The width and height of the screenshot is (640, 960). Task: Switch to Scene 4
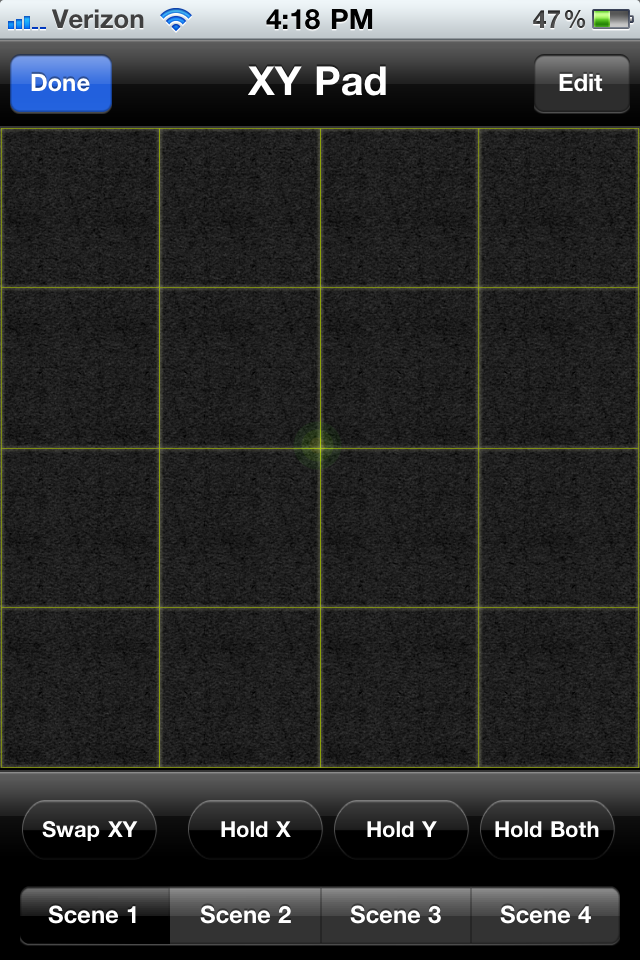pos(545,915)
